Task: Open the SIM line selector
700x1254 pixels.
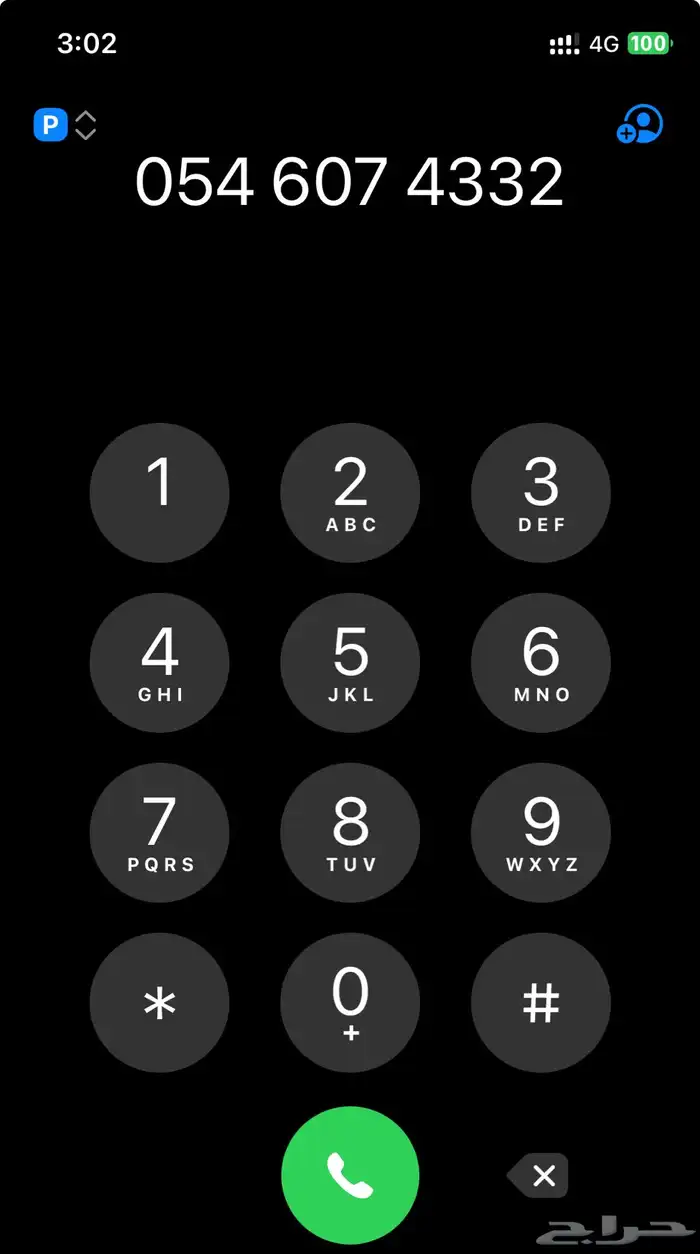Action: (x=66, y=125)
